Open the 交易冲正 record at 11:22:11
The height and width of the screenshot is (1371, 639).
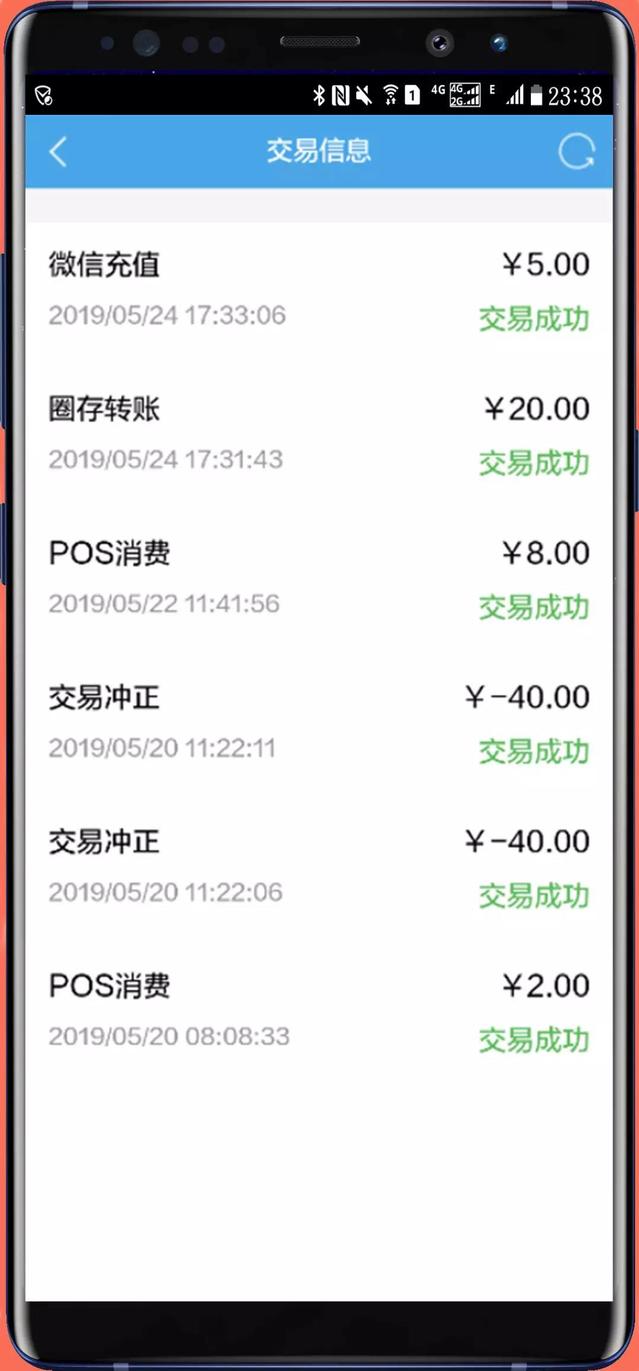click(x=319, y=725)
